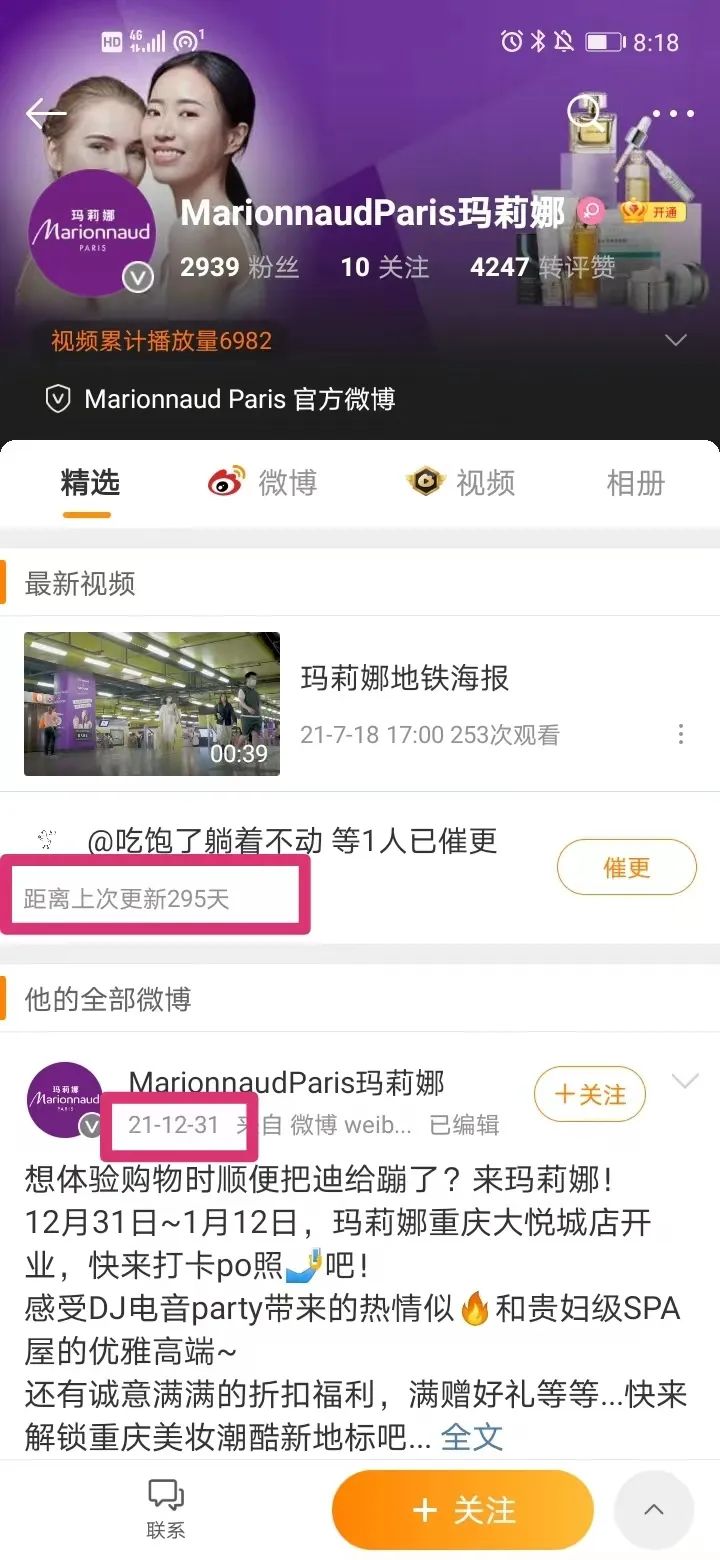Tap the 催更 button
Screen dimensions: 720x1560
point(626,867)
